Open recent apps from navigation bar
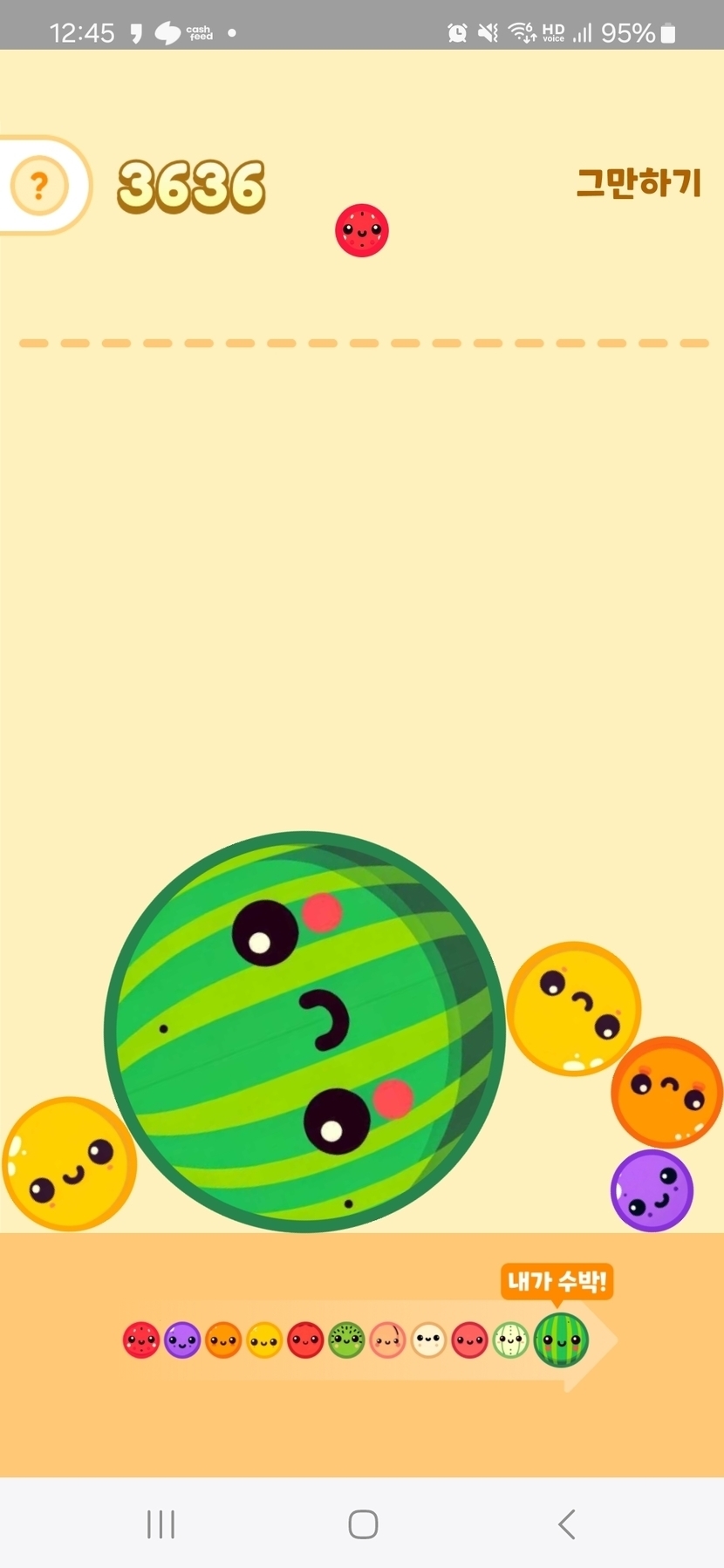The width and height of the screenshot is (724, 1568). [x=161, y=1524]
